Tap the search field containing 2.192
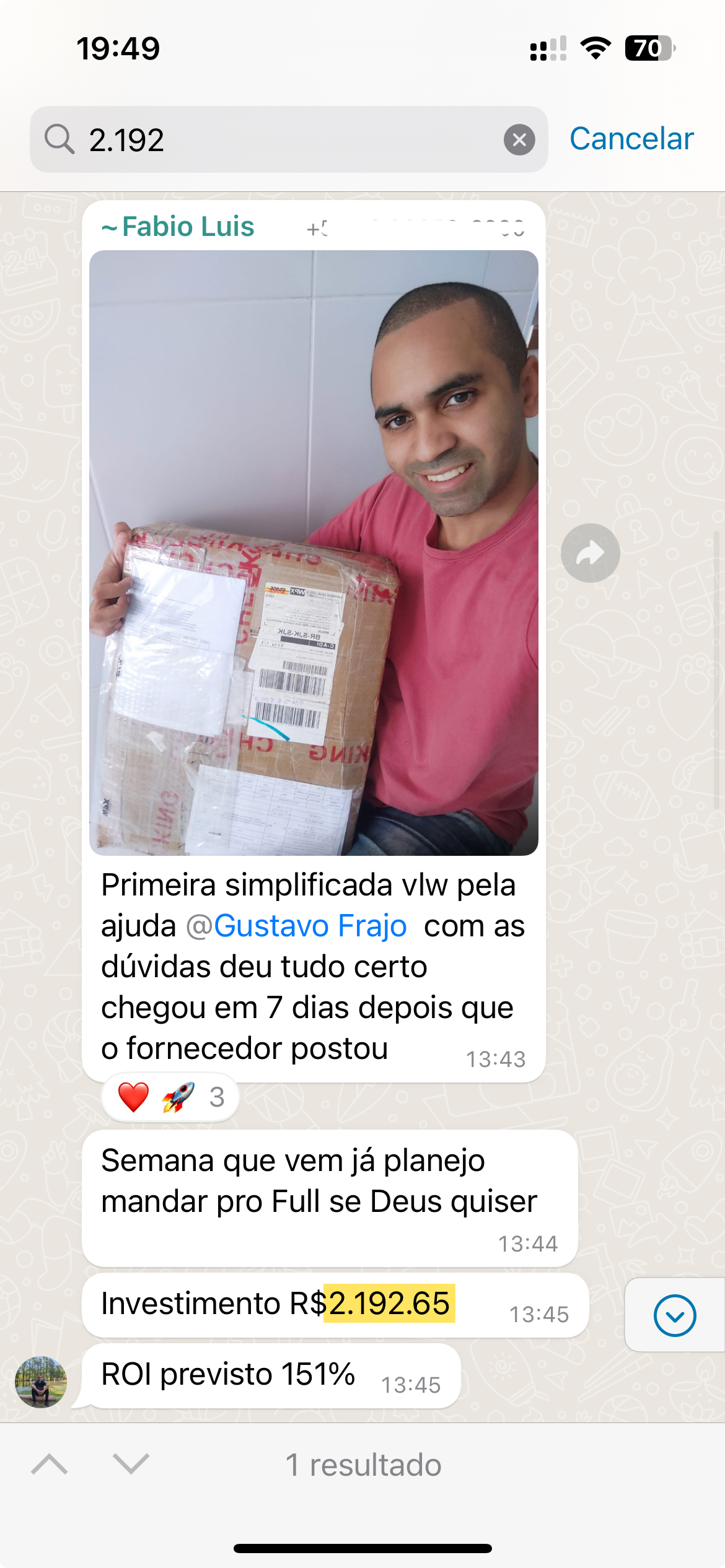 291,139
